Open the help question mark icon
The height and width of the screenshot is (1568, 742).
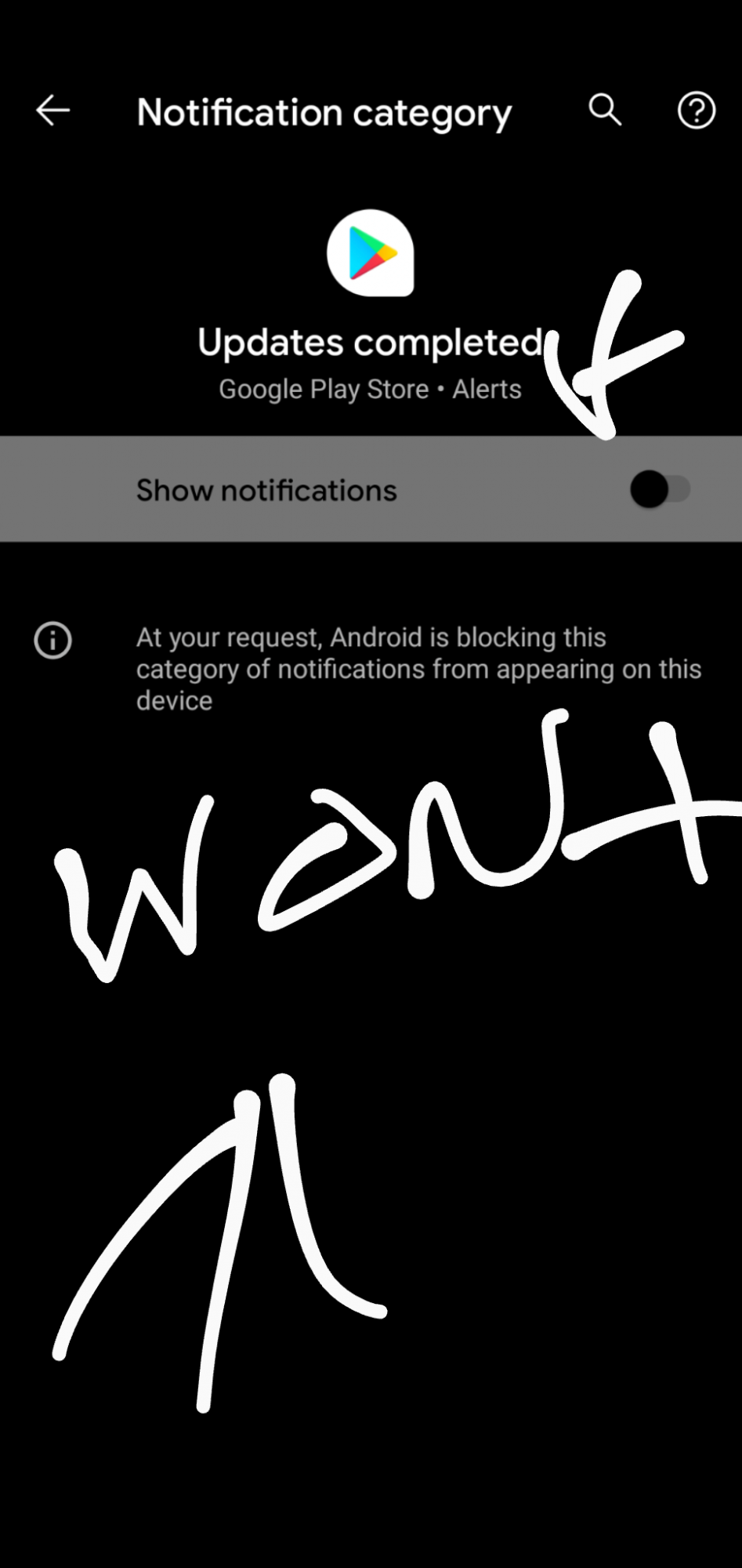tap(696, 111)
